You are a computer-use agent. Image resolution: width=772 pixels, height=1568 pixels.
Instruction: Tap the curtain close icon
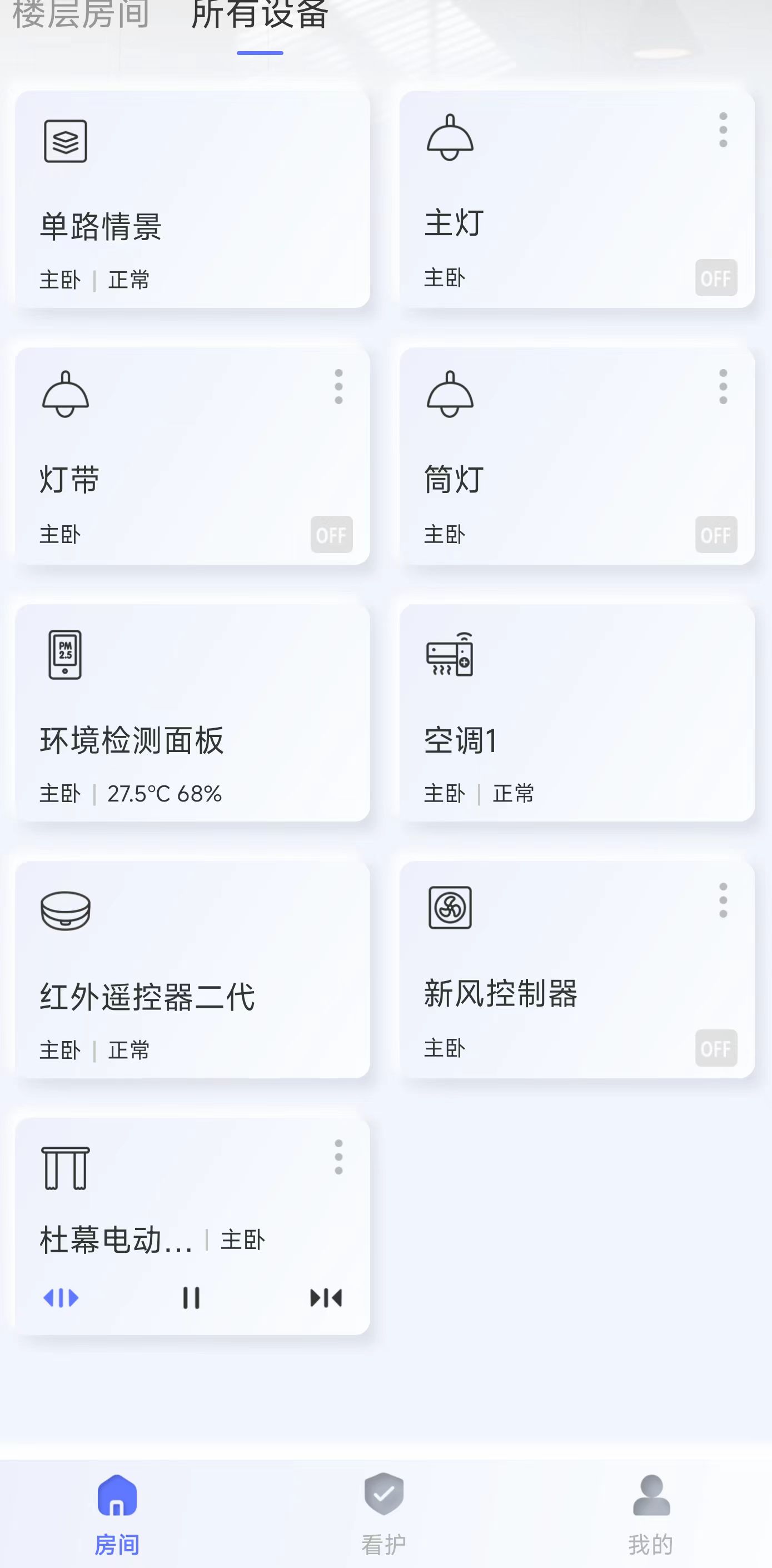click(x=326, y=1298)
